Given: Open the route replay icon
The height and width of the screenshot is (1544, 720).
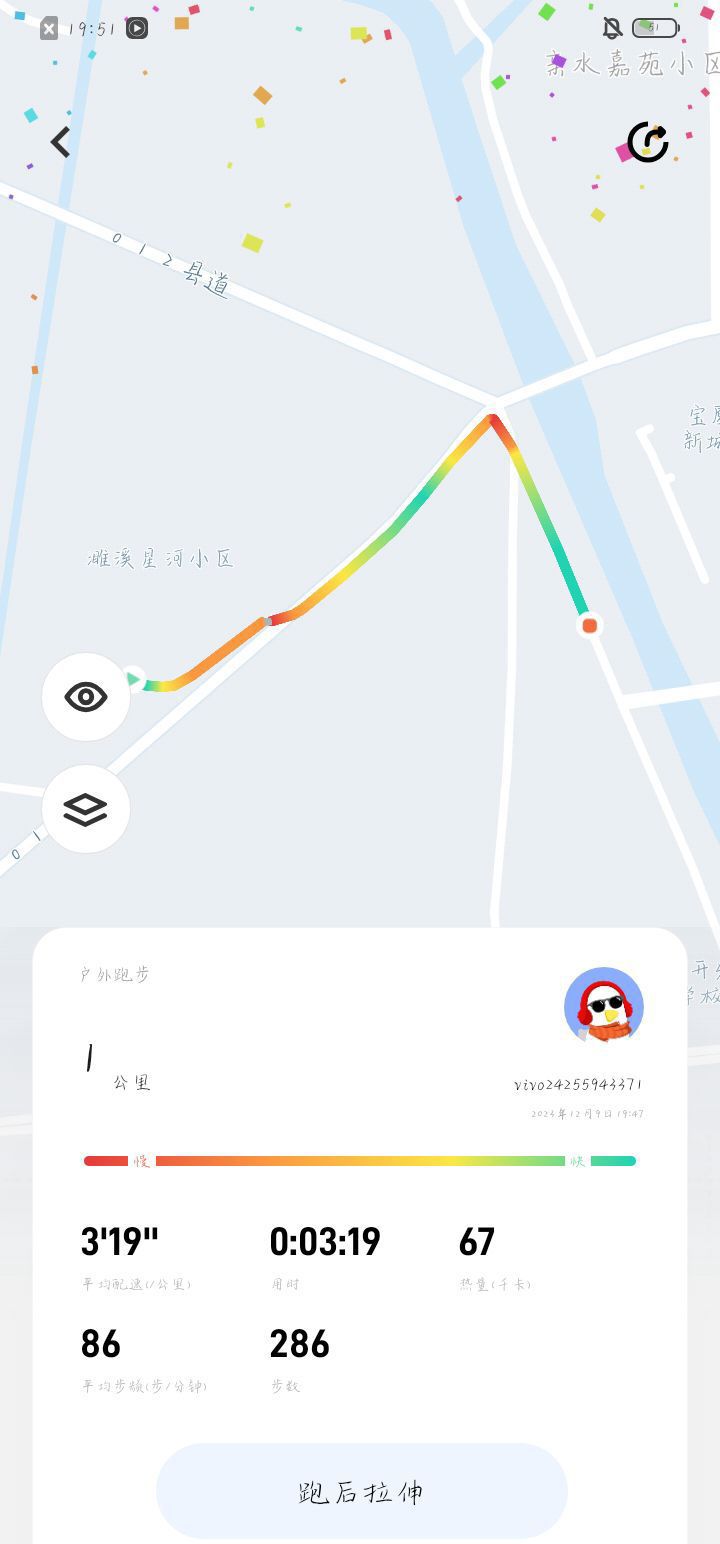Looking at the screenshot, I should (647, 142).
